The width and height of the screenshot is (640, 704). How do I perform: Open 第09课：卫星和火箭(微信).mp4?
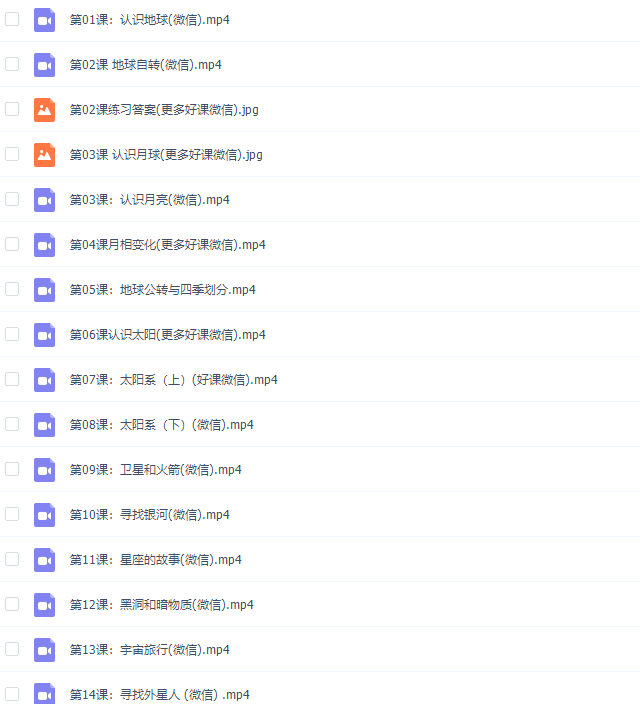tap(155, 470)
